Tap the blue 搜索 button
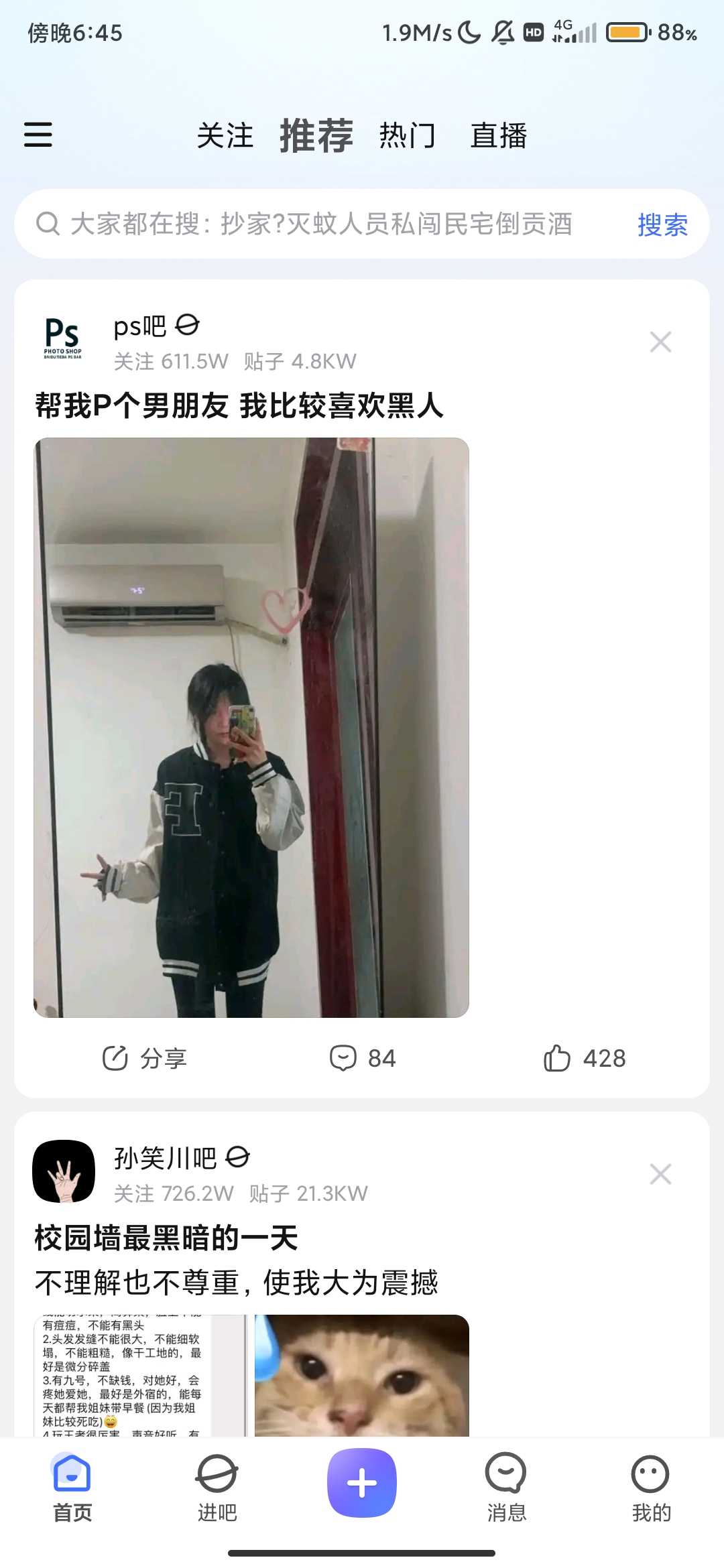The image size is (724, 1568). tap(662, 225)
